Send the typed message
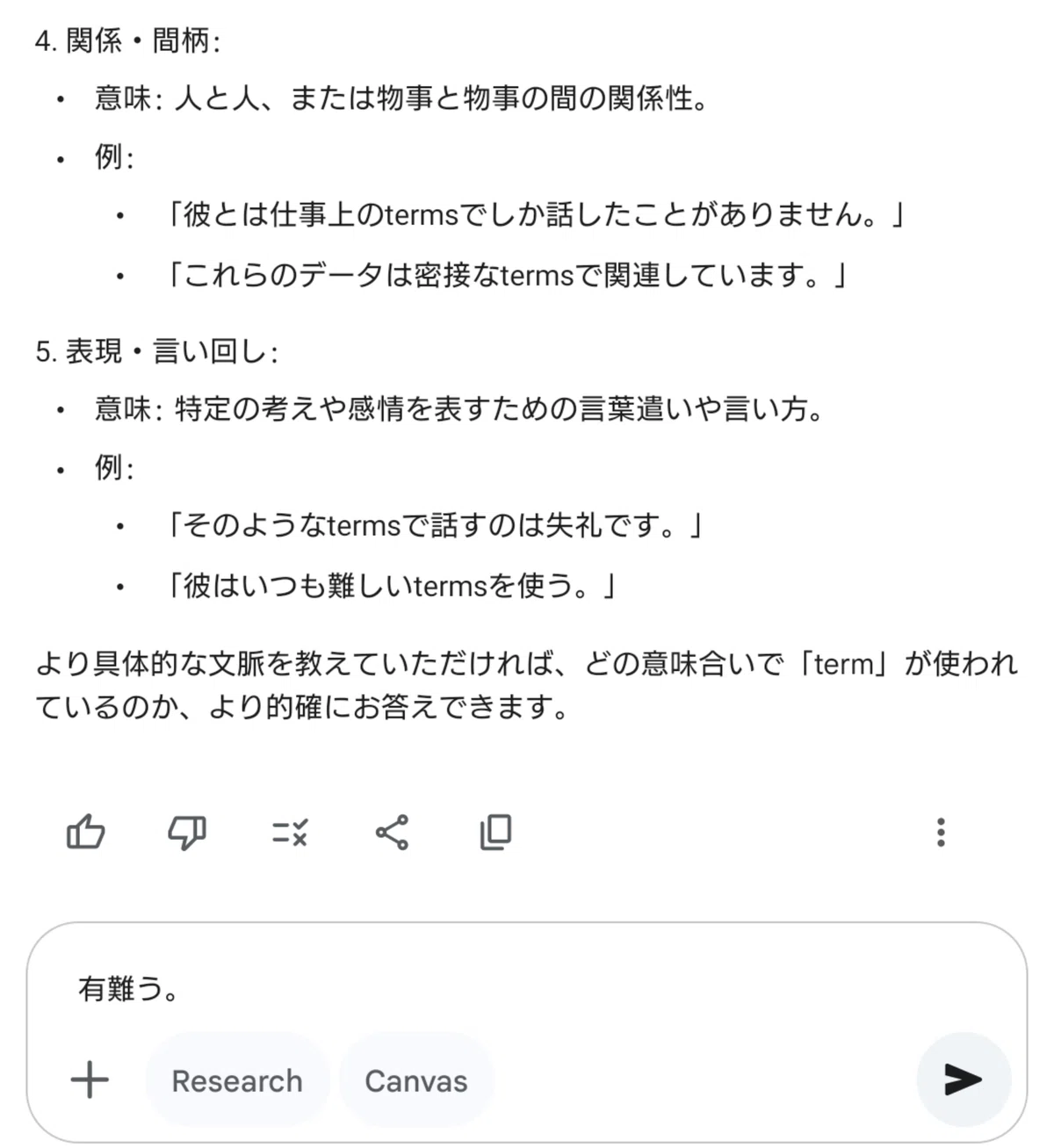 click(x=964, y=1079)
